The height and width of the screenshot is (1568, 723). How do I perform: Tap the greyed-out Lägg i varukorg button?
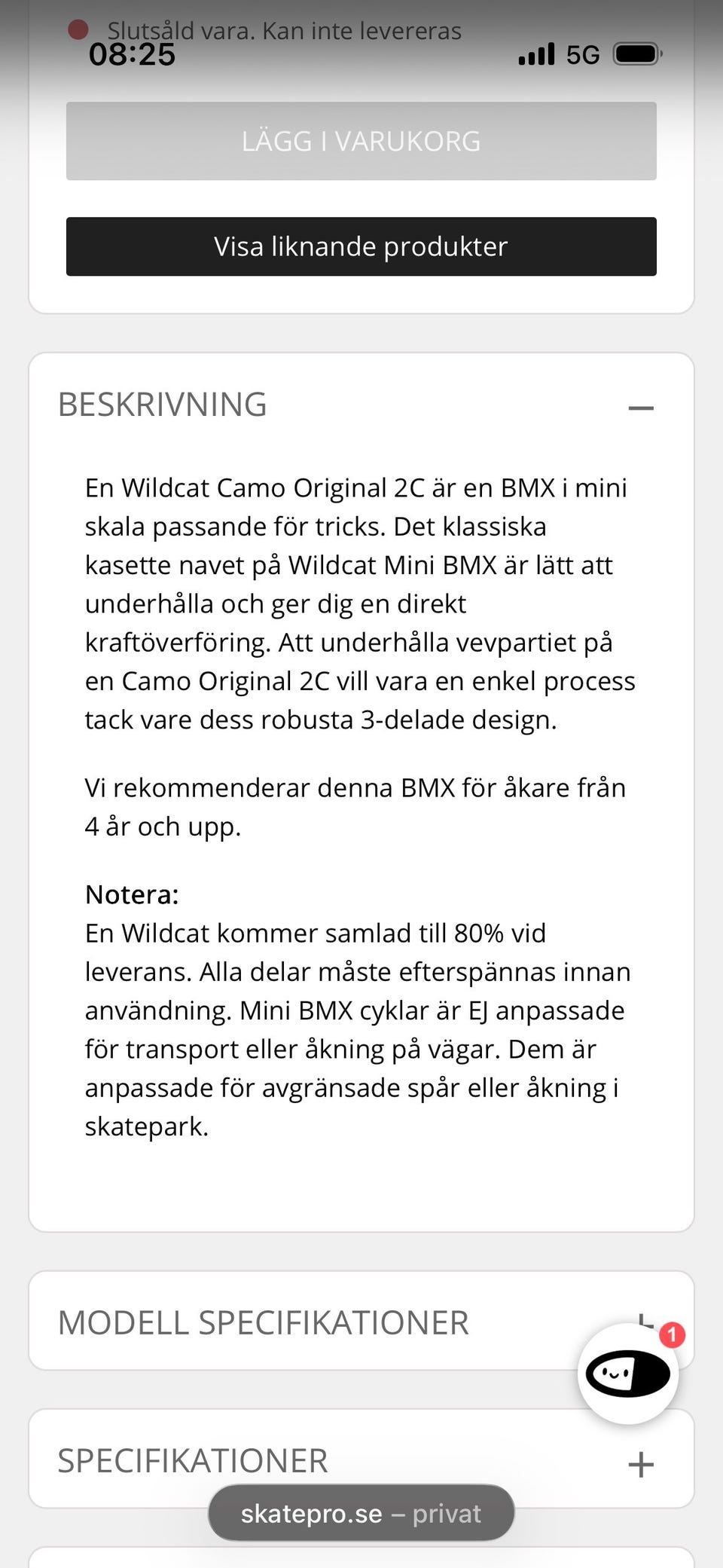click(361, 141)
